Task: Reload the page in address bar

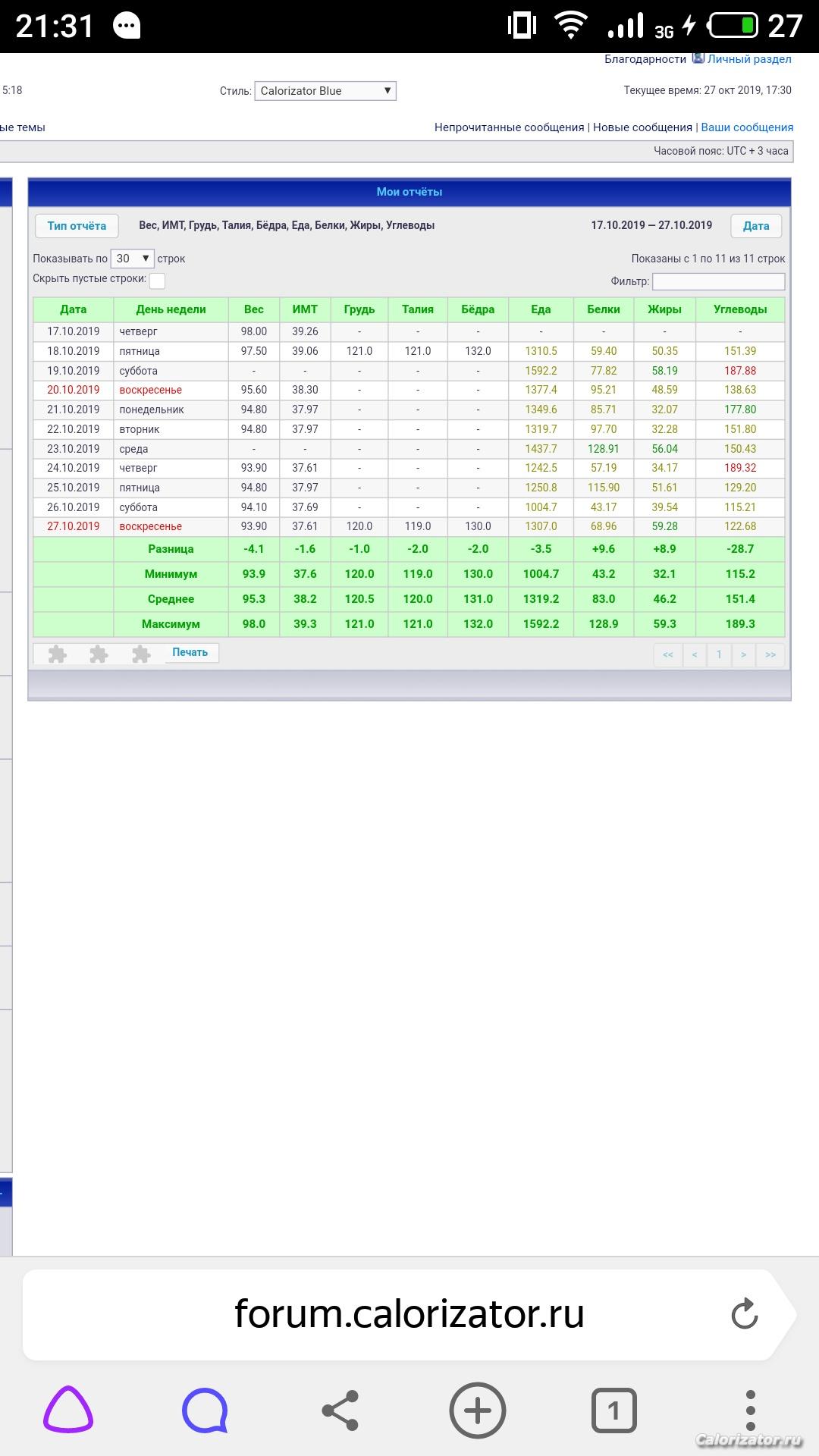Action: pos(745,1314)
